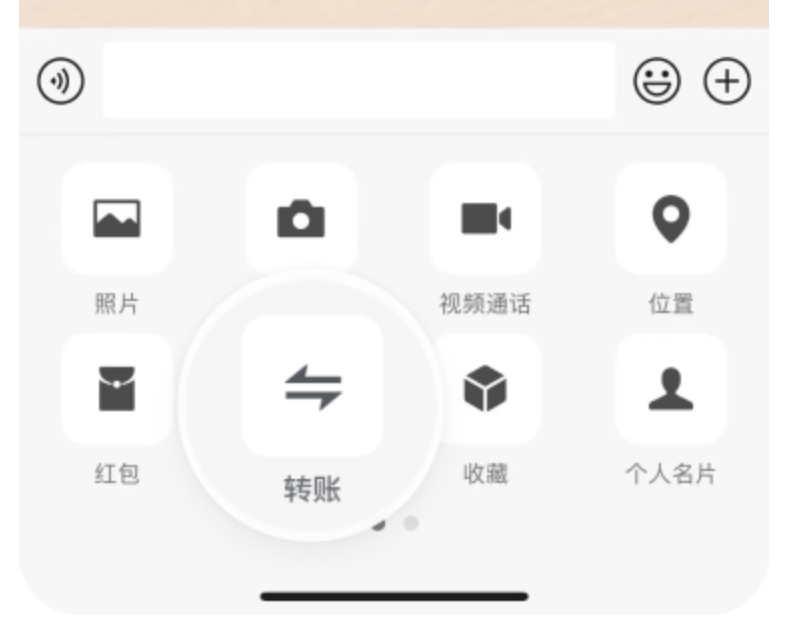Screen dimensions: 790x628
Task: Open 收藏 favorites
Action: pos(486,389)
